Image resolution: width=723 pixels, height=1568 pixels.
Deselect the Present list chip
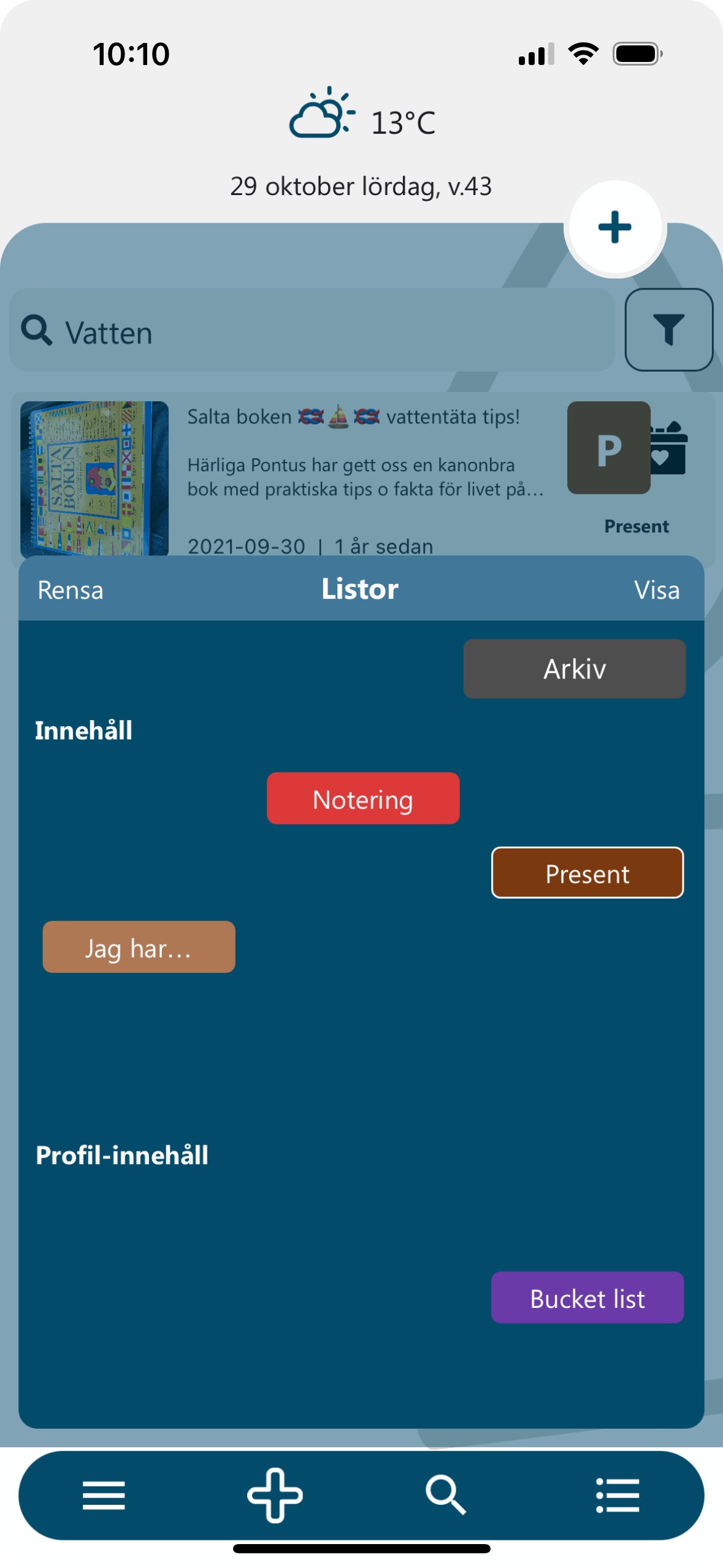[587, 873]
